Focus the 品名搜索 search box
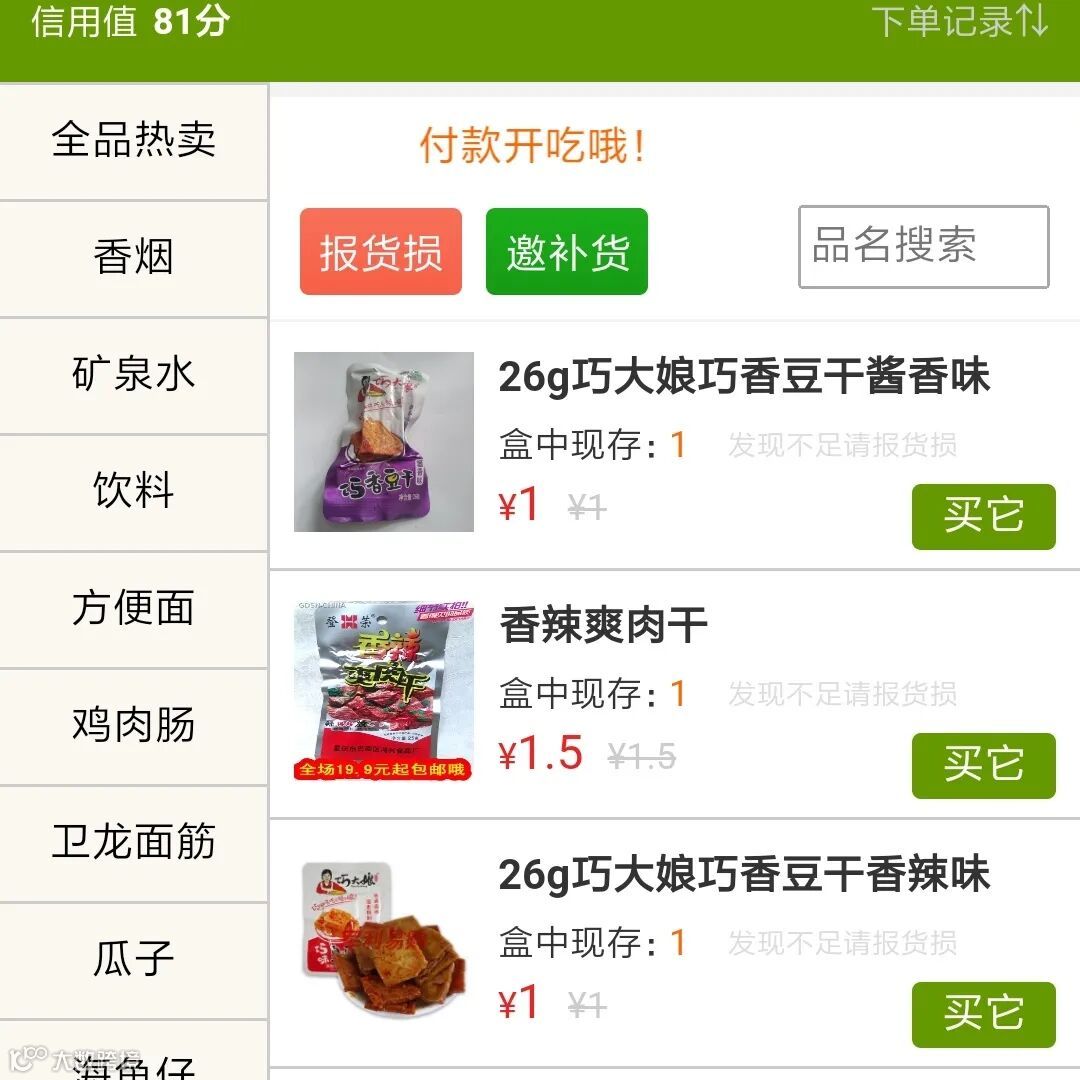The height and width of the screenshot is (1080, 1080). pyautogui.click(x=924, y=247)
